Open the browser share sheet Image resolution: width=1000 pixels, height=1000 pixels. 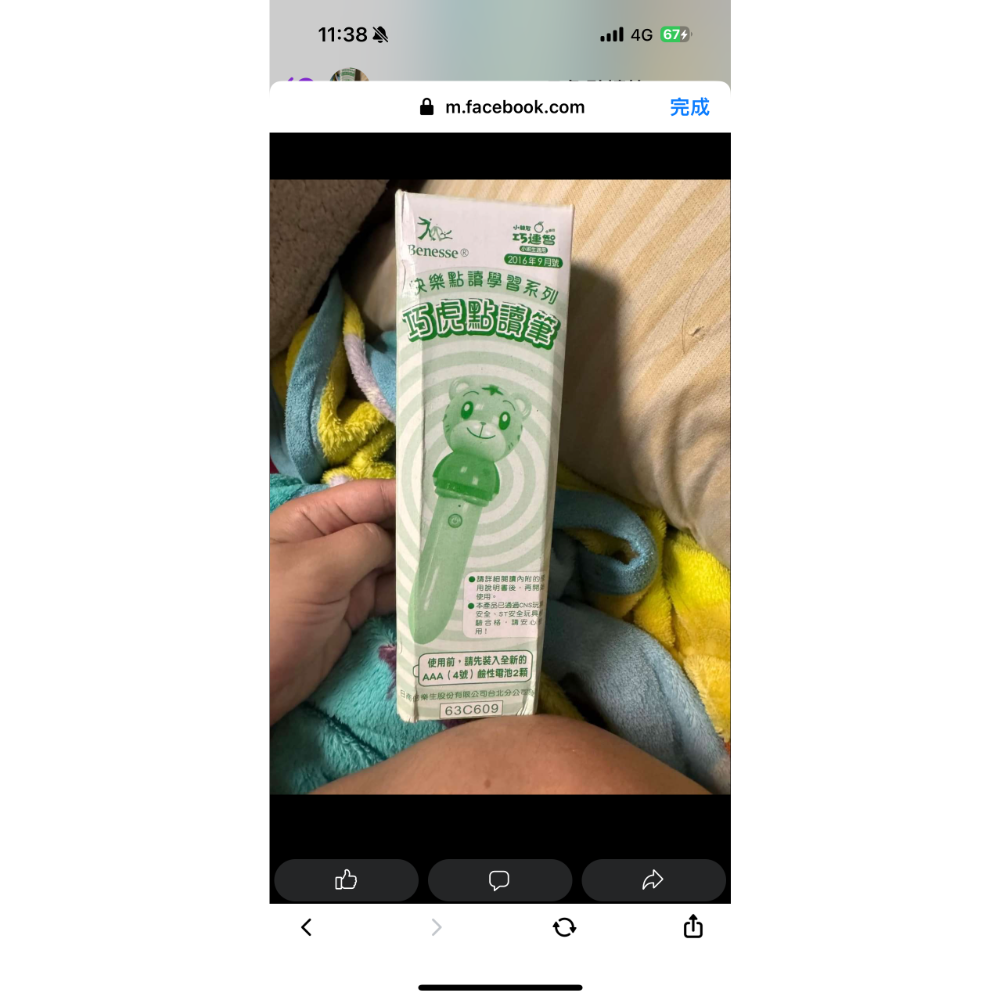click(x=693, y=927)
